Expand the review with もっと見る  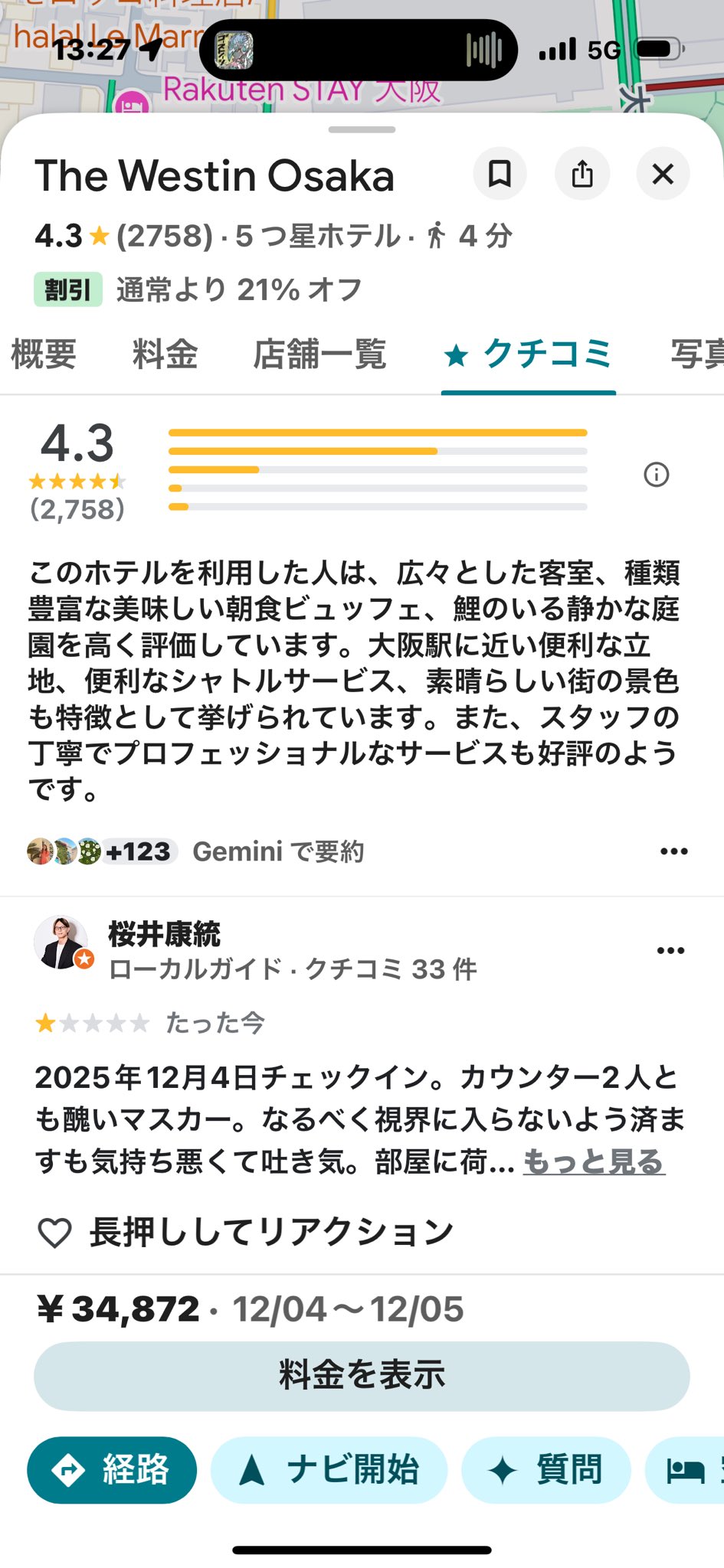click(594, 1162)
